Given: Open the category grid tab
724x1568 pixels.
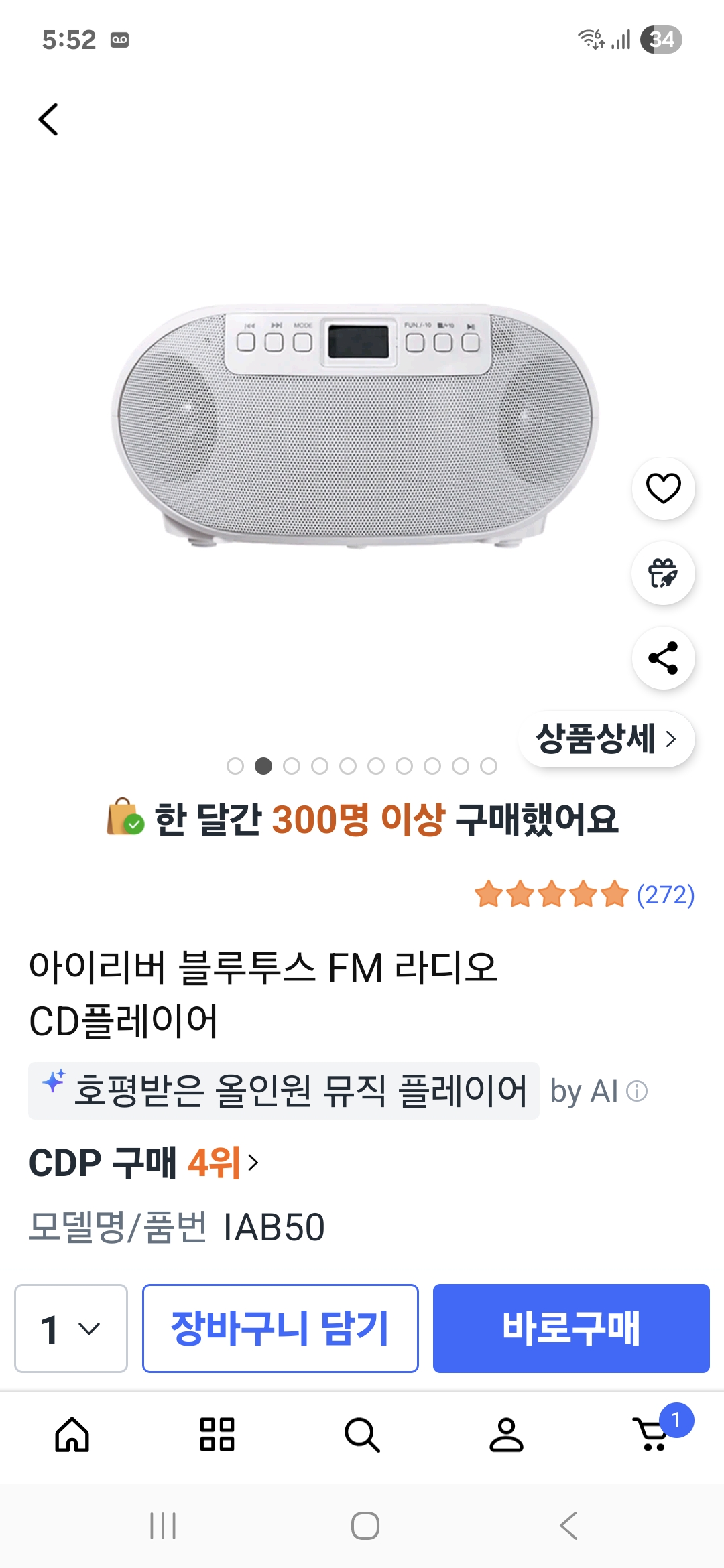Looking at the screenshot, I should pos(217,1435).
